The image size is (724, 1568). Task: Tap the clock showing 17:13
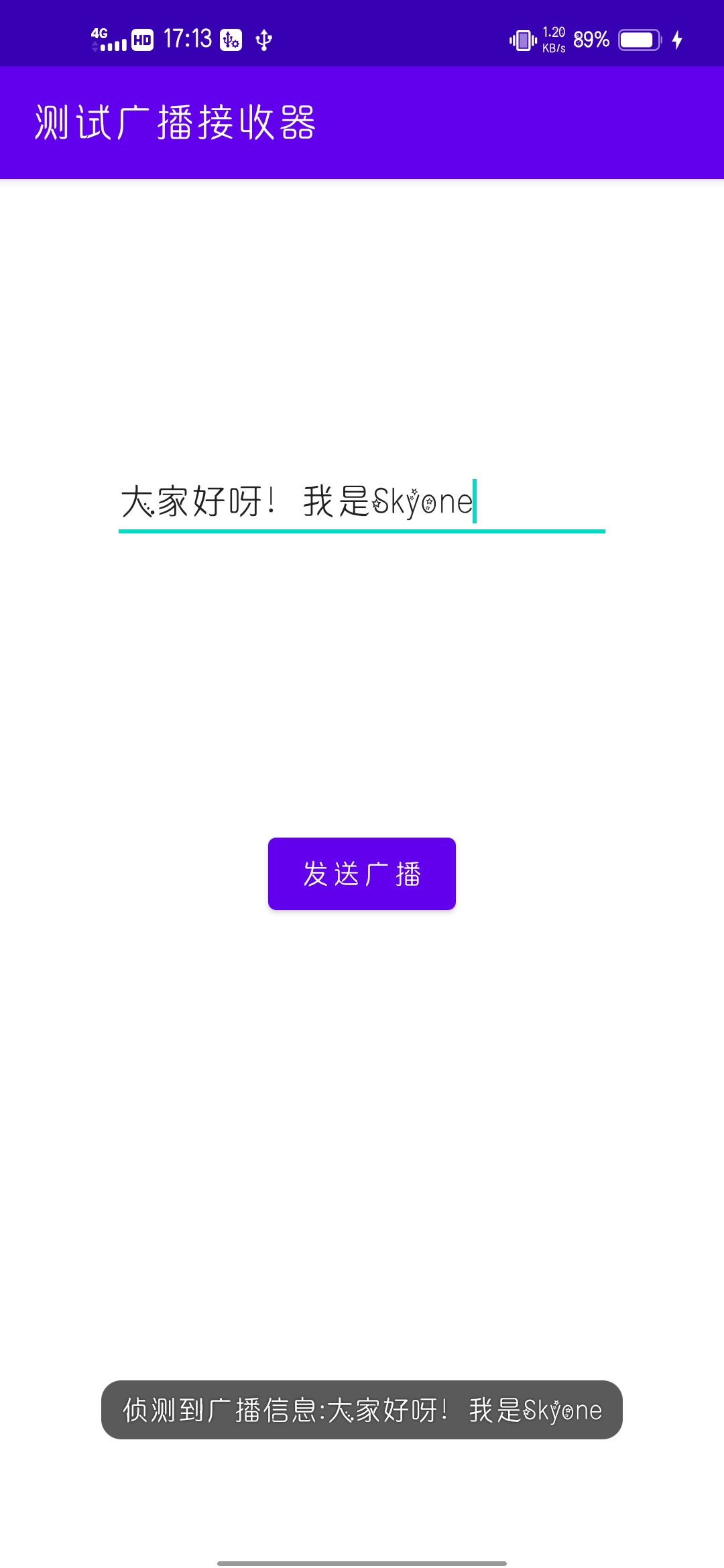(188, 39)
